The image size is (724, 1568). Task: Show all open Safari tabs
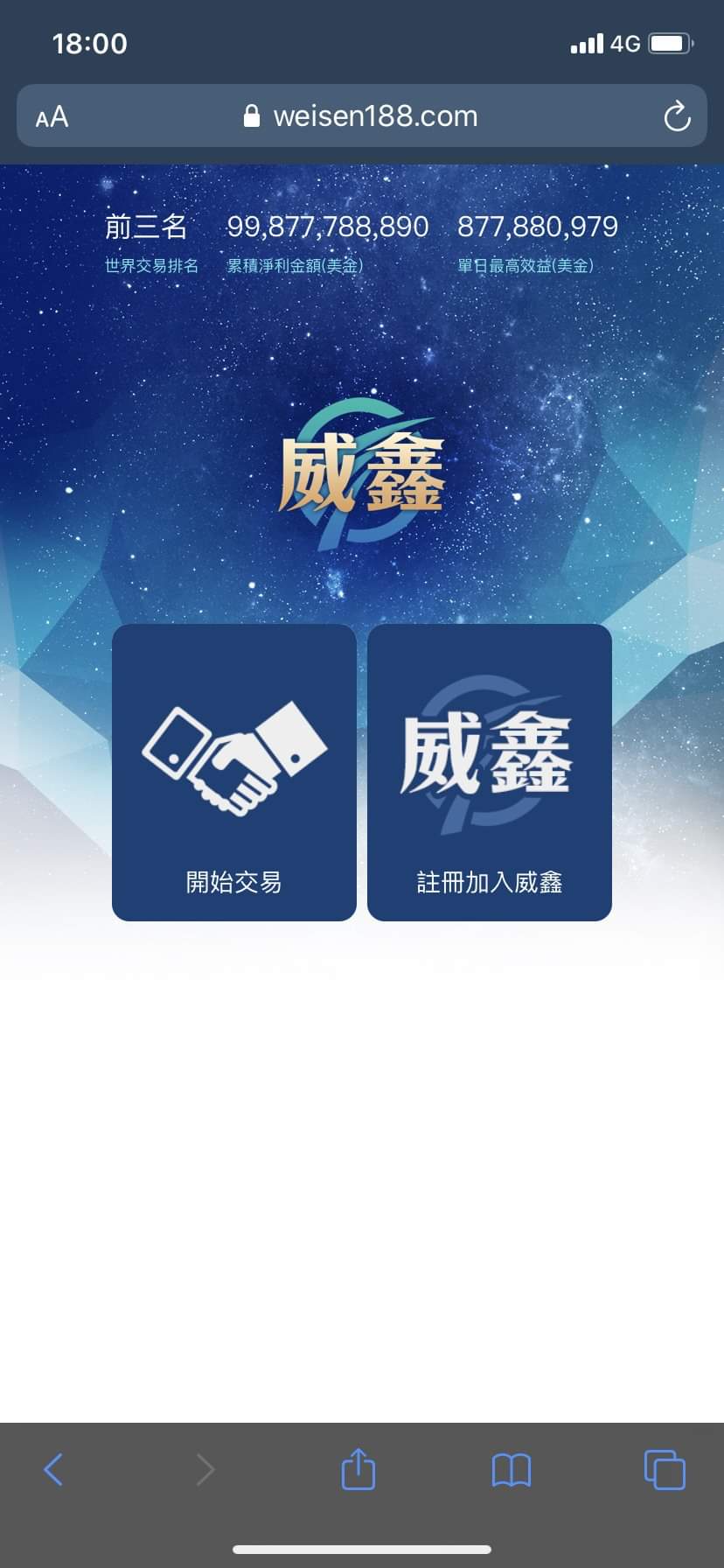coord(664,1469)
